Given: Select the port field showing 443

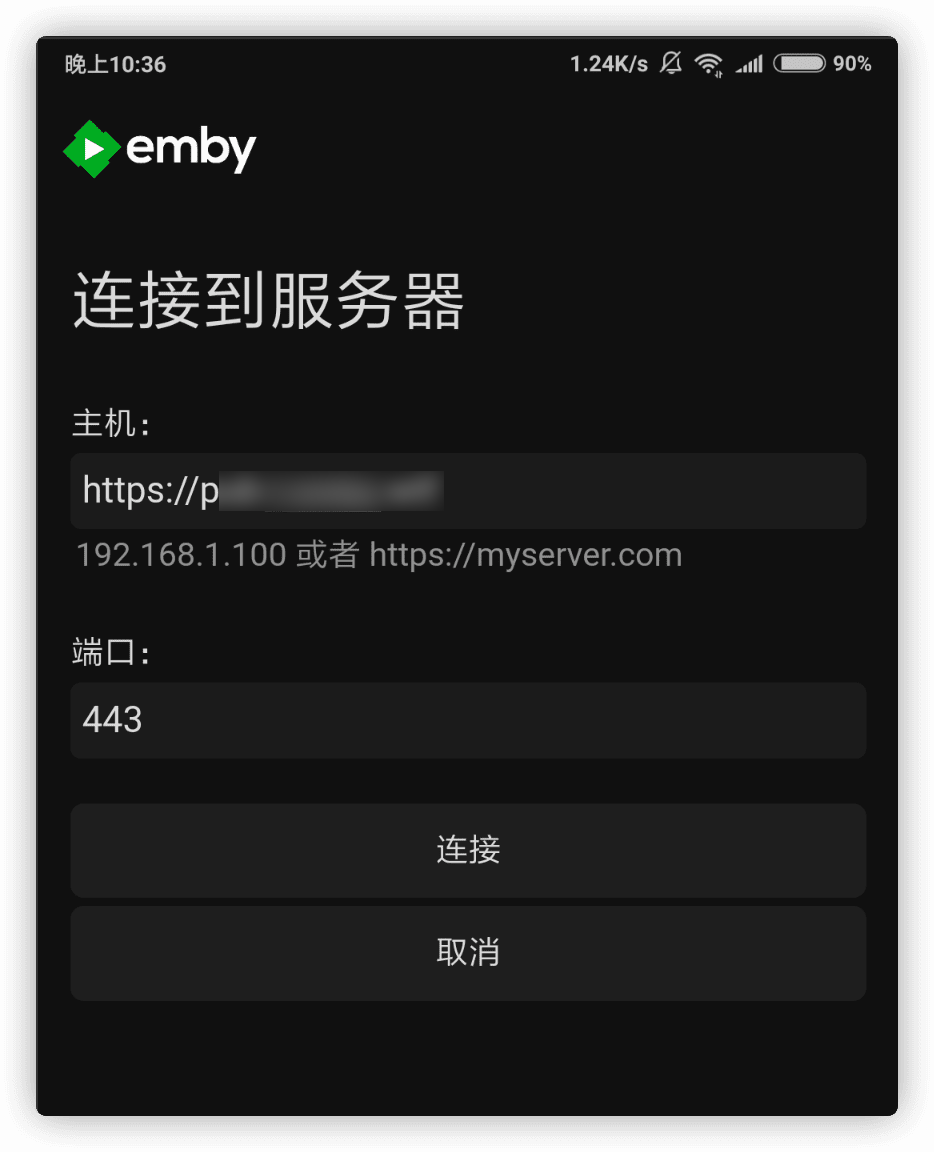Looking at the screenshot, I should (x=467, y=720).
